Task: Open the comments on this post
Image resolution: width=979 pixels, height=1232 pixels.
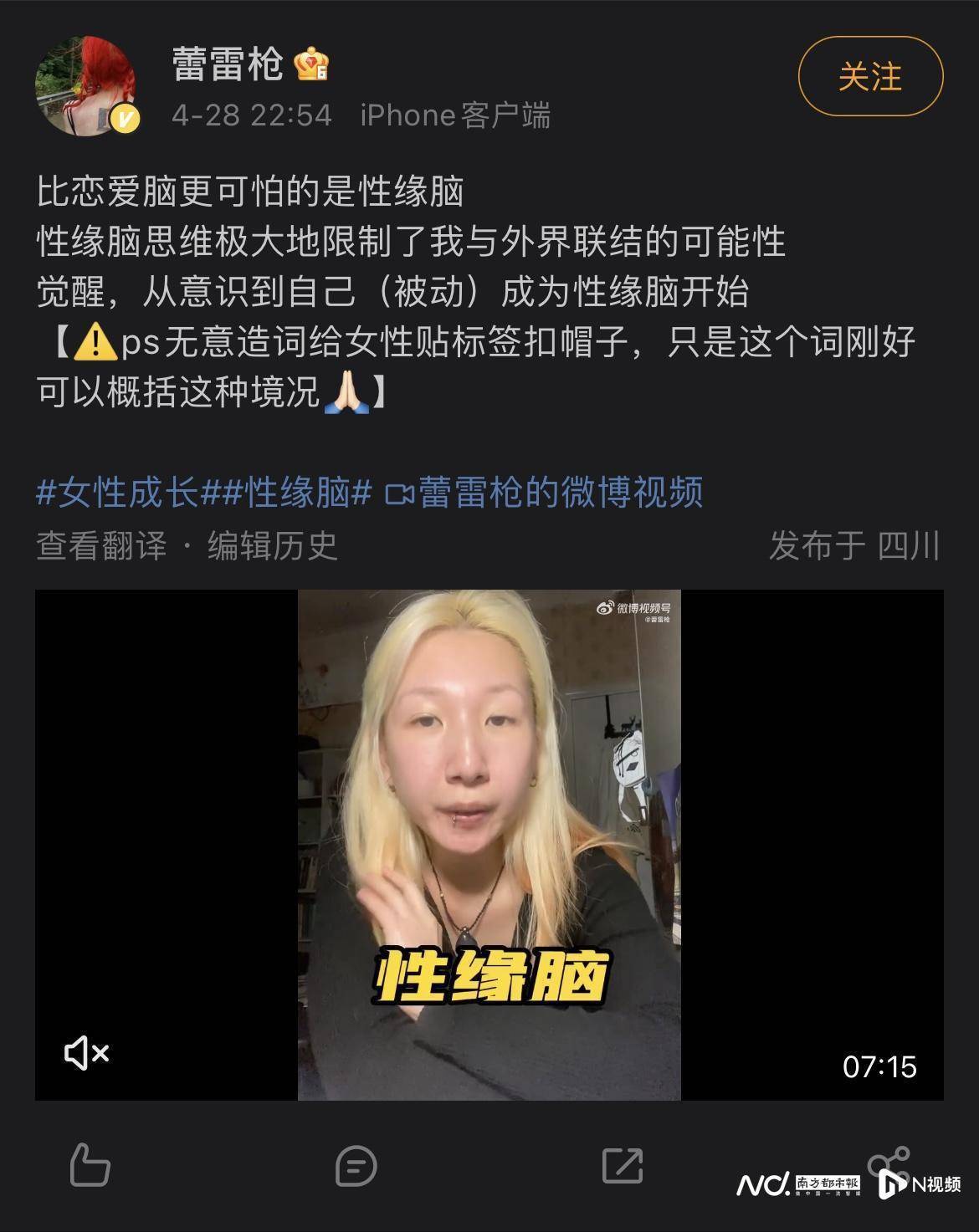Action: coord(356,1165)
